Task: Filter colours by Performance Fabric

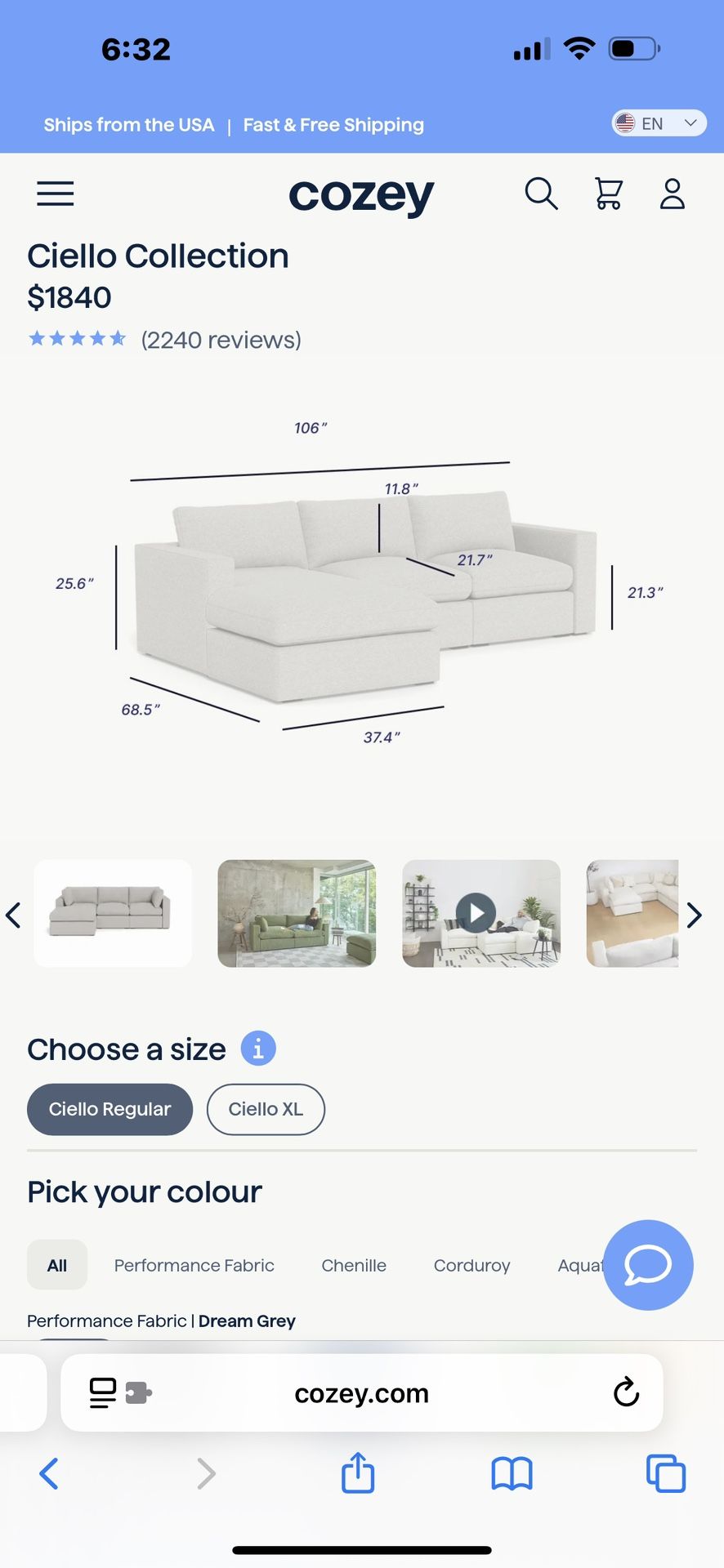Action: click(x=194, y=1265)
